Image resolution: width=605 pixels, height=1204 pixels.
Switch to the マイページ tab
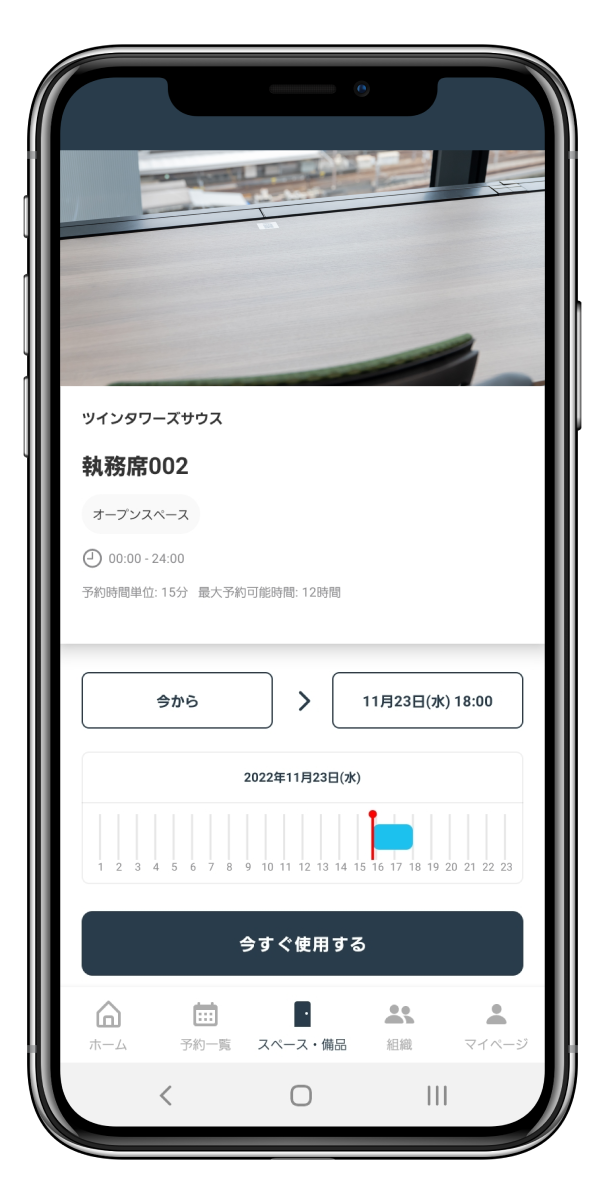[x=496, y=1026]
